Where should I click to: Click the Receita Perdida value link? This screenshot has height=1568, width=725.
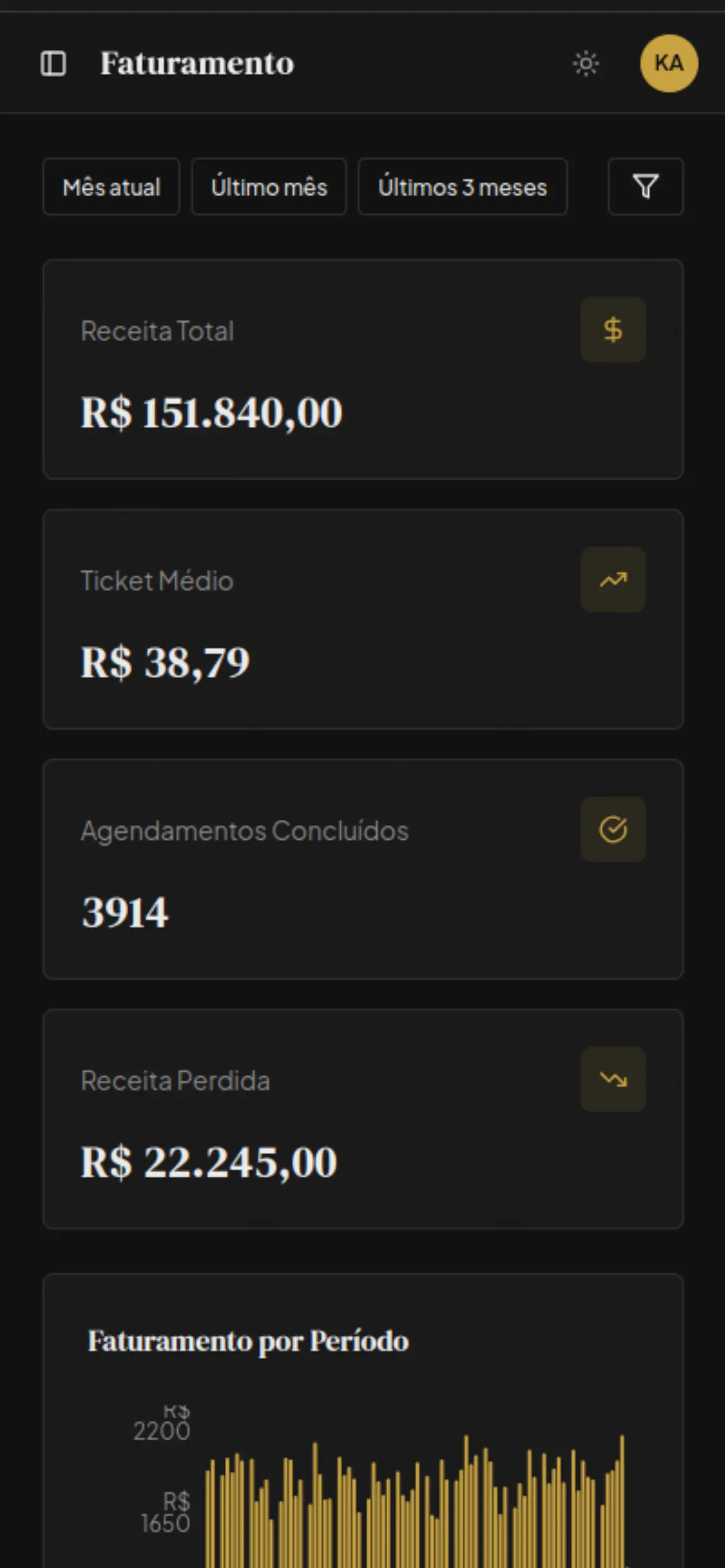point(209,1161)
